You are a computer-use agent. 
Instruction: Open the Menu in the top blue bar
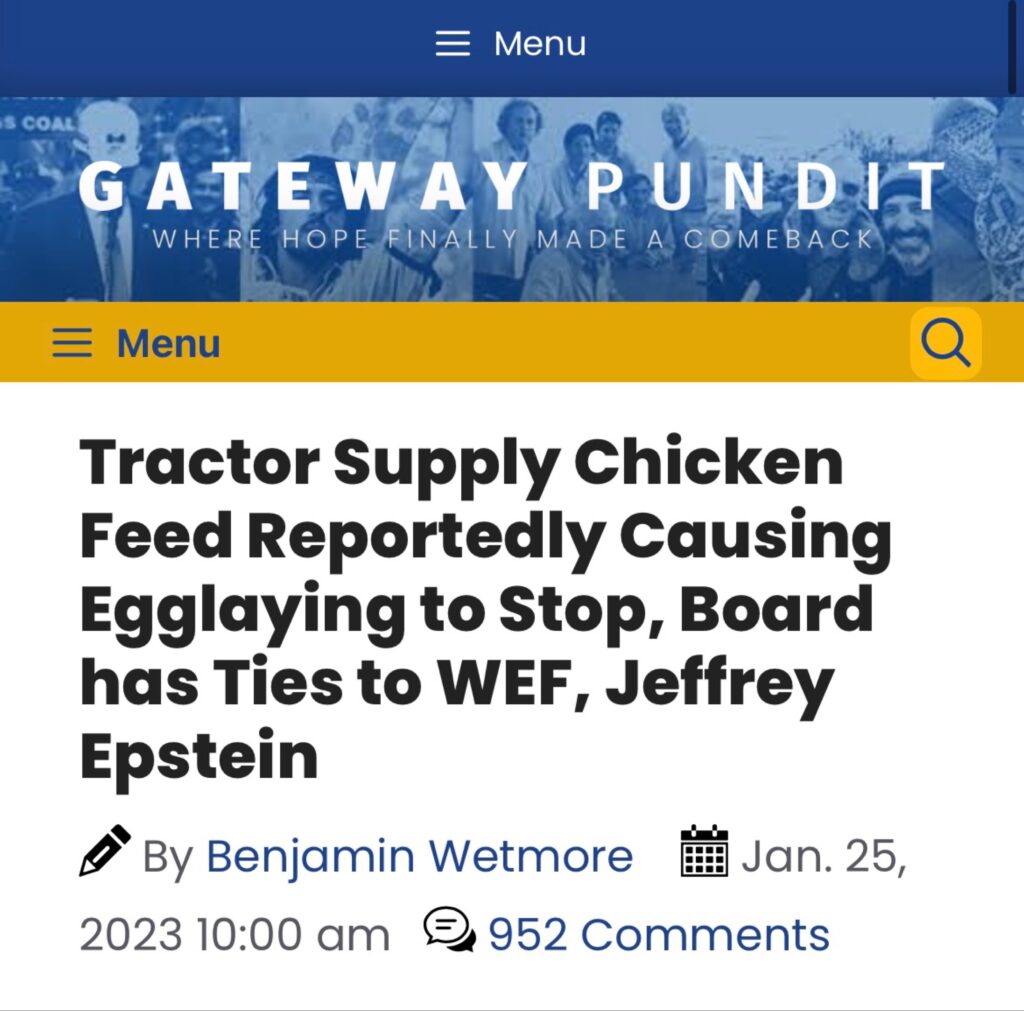pos(511,44)
